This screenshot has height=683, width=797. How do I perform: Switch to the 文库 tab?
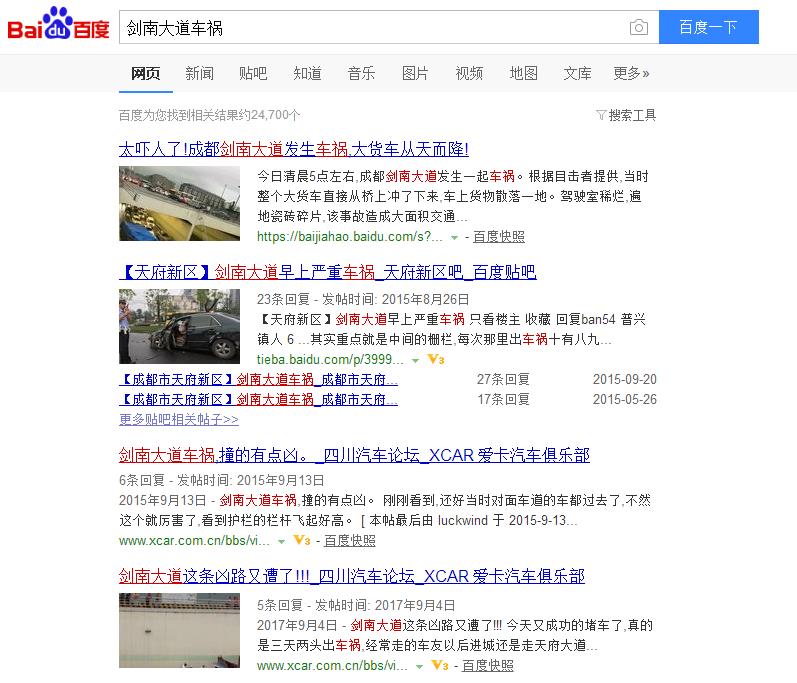coord(577,73)
